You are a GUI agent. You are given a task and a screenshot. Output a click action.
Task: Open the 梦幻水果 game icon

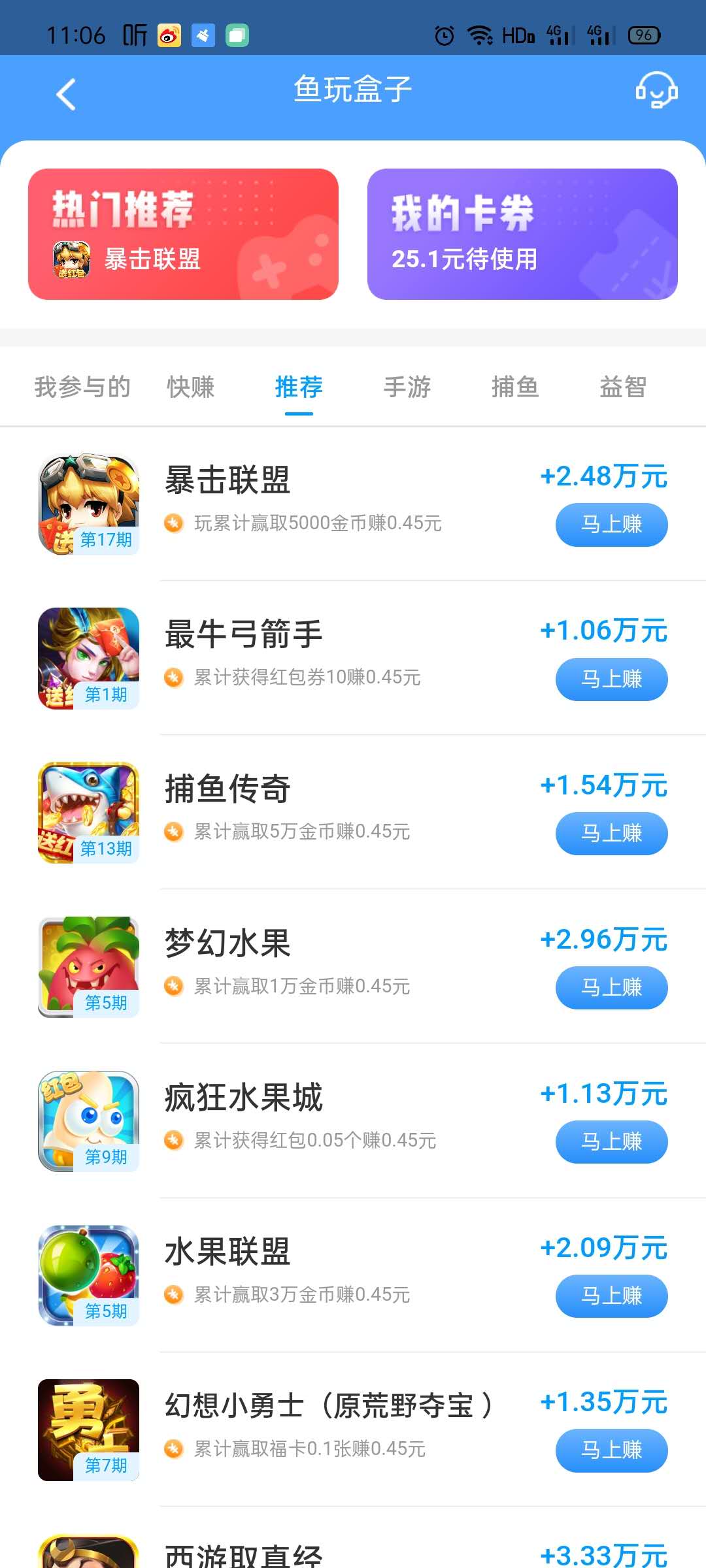(x=88, y=967)
